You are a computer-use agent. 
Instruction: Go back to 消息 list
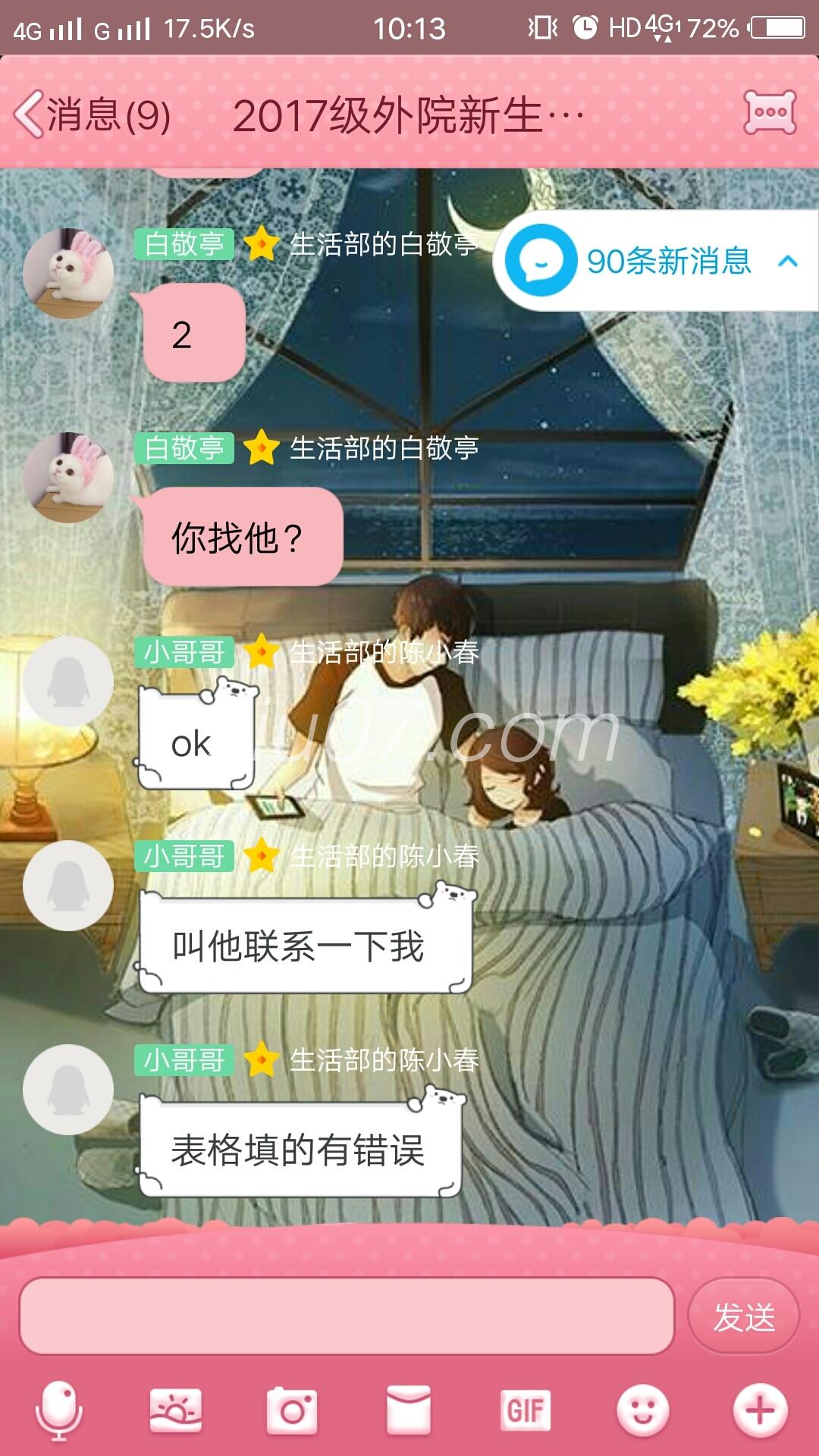[91, 115]
